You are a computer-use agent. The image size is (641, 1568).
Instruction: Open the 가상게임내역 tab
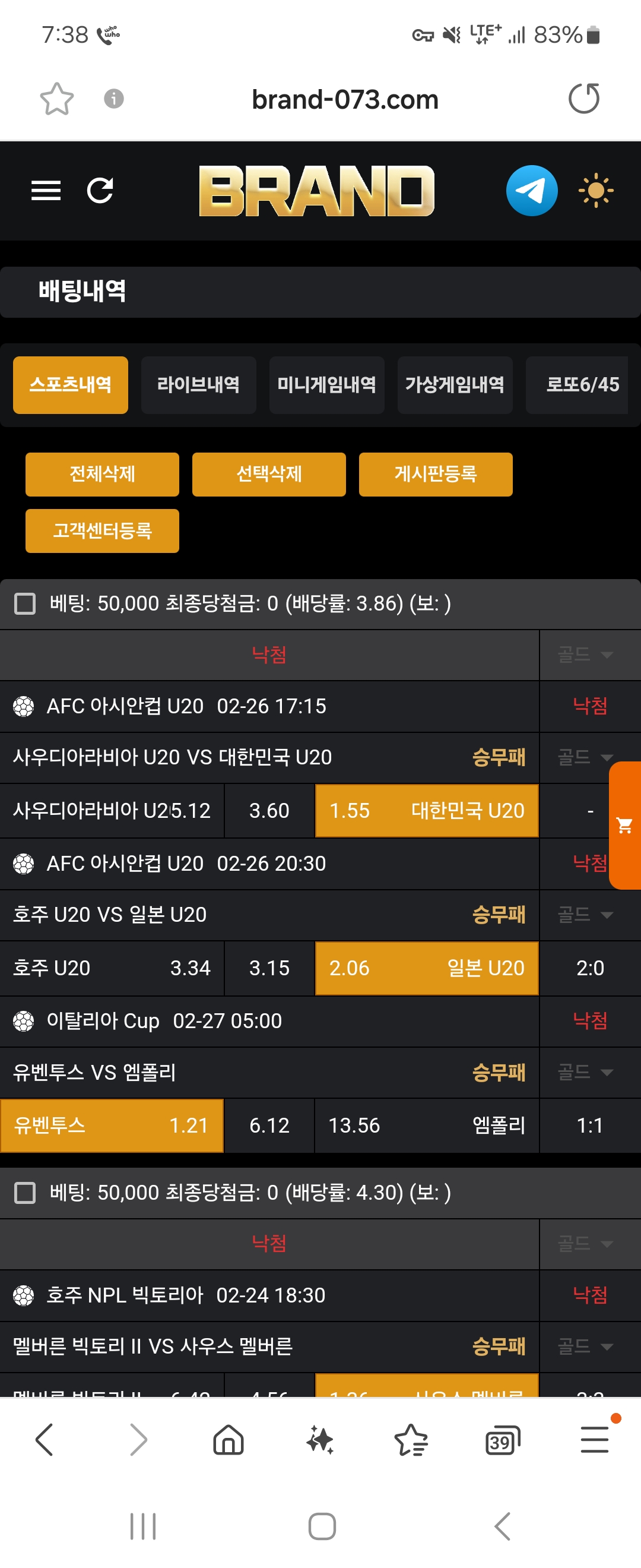click(454, 385)
